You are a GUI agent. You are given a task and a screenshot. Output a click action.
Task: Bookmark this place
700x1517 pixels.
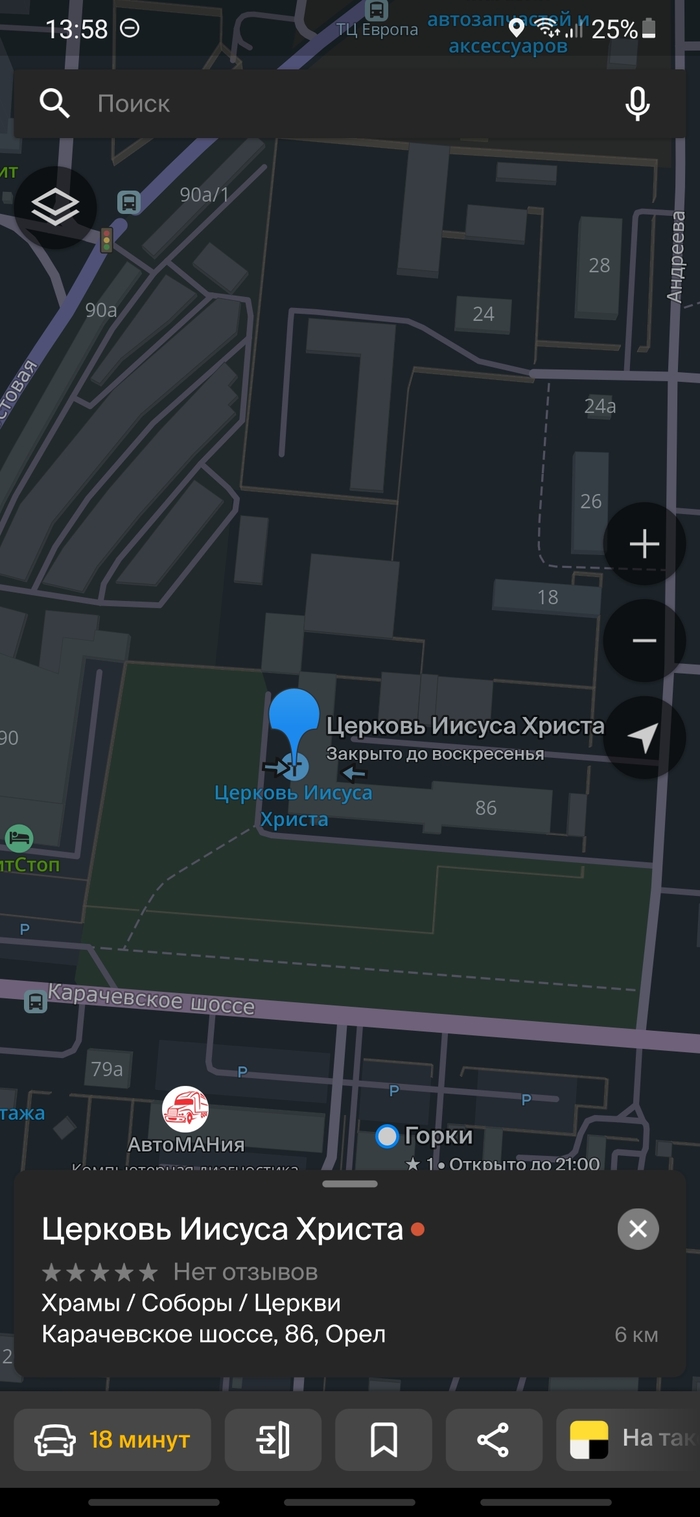384,1440
